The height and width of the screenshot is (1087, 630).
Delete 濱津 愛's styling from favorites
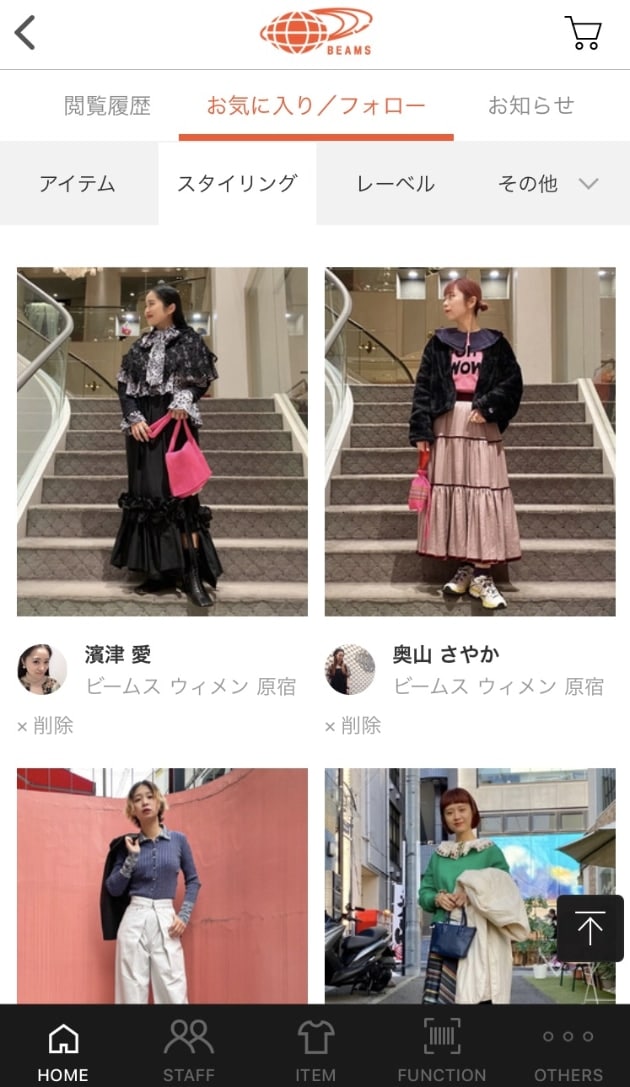pyautogui.click(x=45, y=726)
